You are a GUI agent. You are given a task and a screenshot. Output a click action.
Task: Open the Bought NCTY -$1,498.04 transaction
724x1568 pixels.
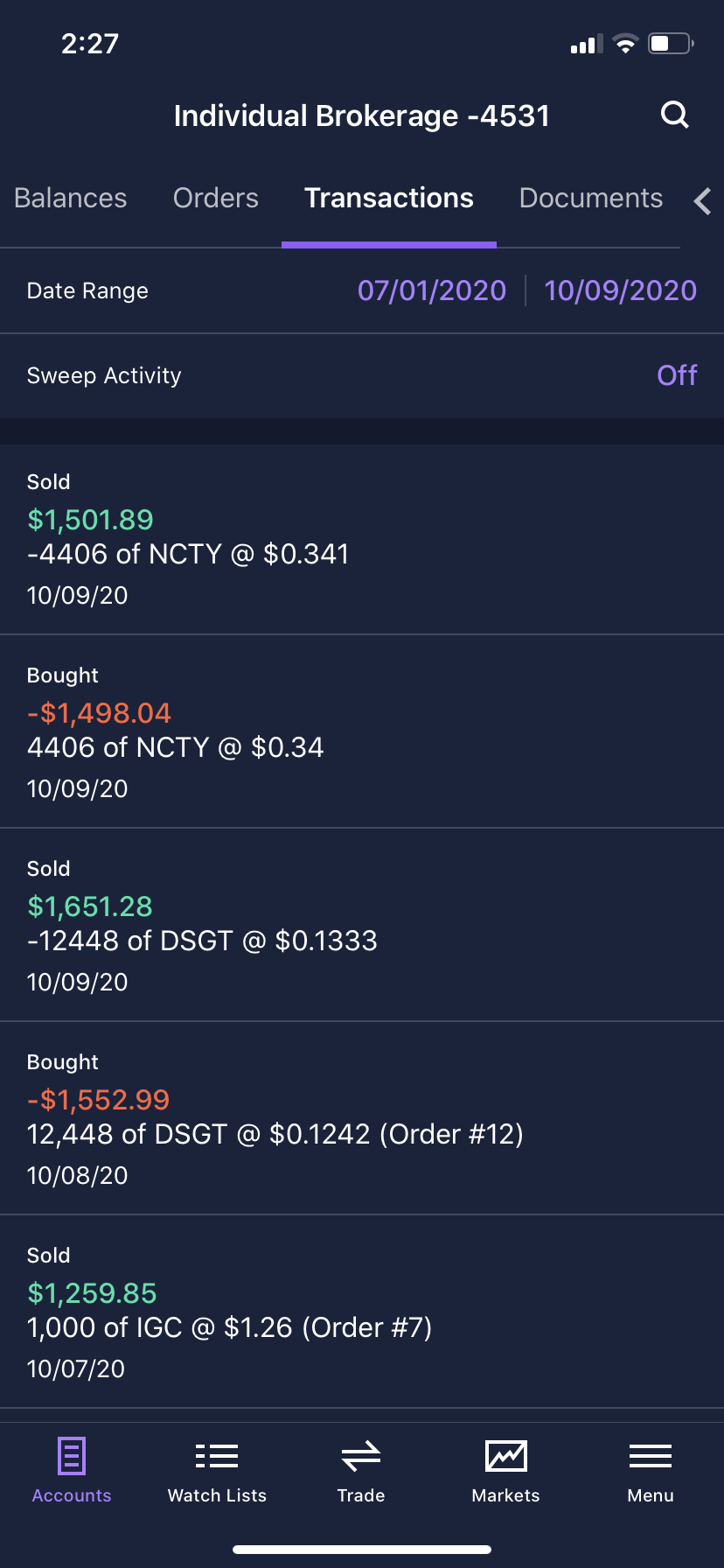(x=362, y=731)
